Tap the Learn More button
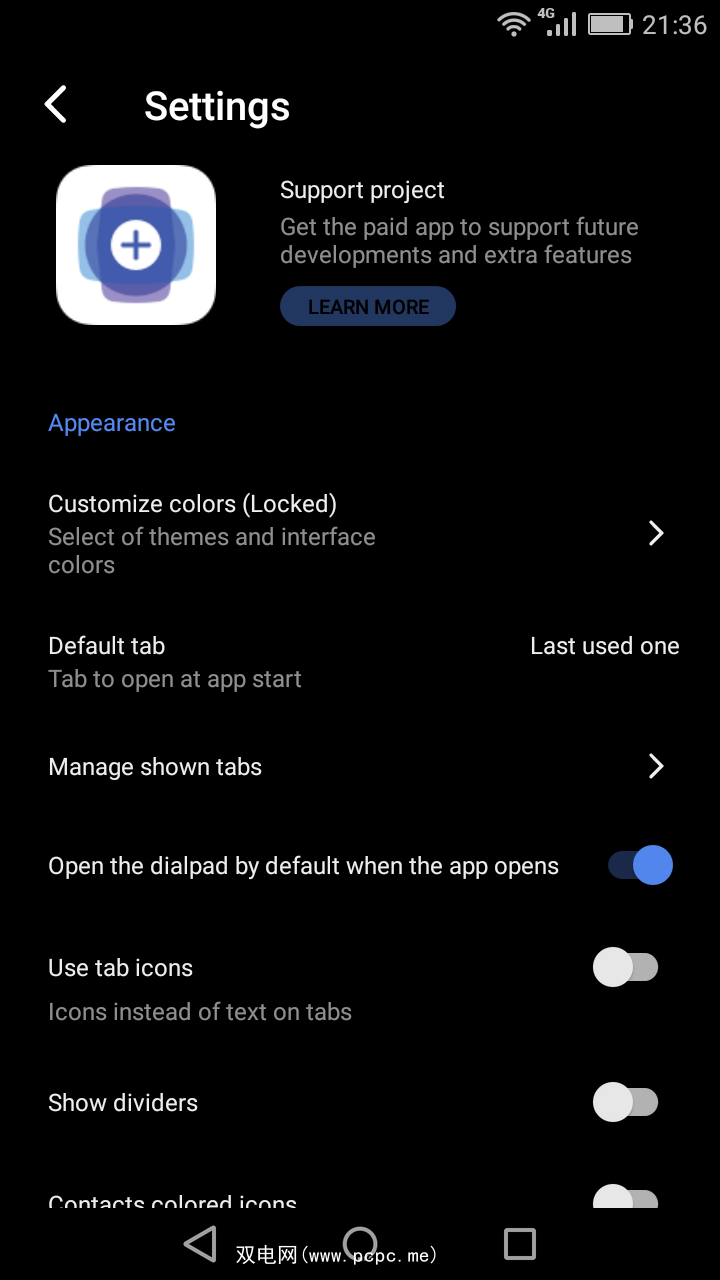 pos(368,307)
